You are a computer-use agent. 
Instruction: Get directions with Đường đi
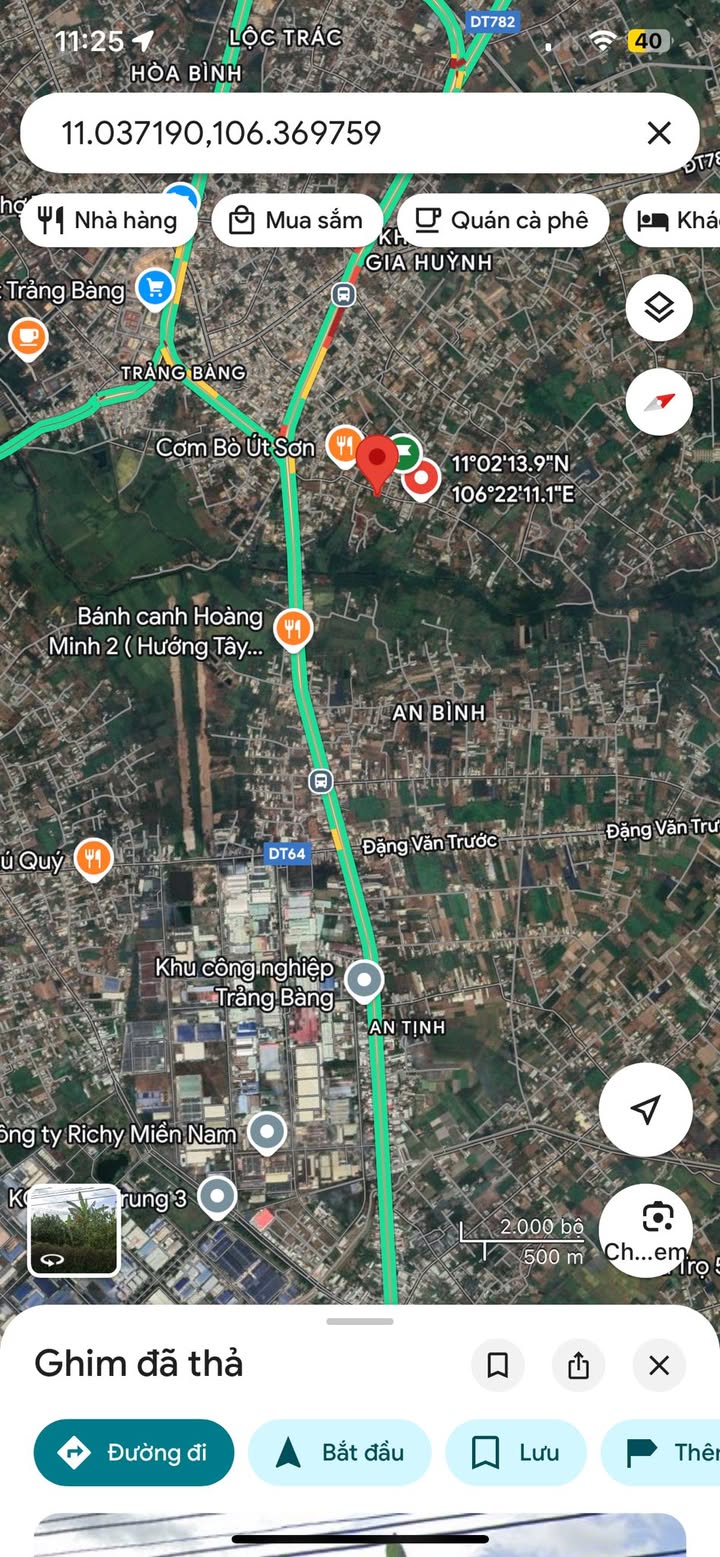coord(134,1452)
